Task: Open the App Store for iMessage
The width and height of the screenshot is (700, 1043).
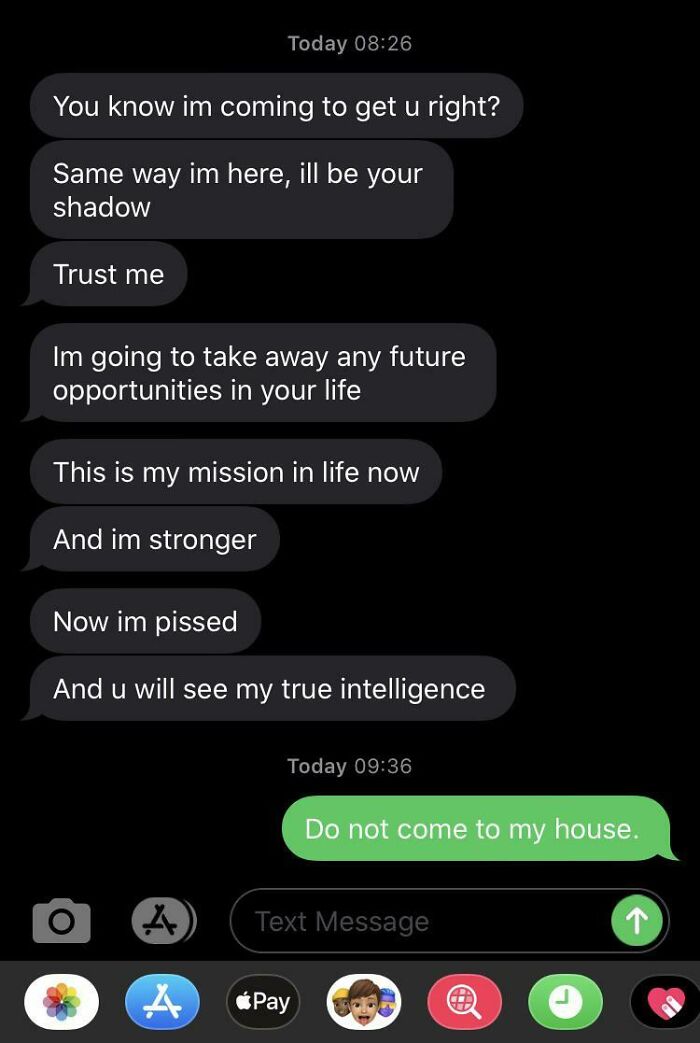Action: click(x=163, y=1002)
